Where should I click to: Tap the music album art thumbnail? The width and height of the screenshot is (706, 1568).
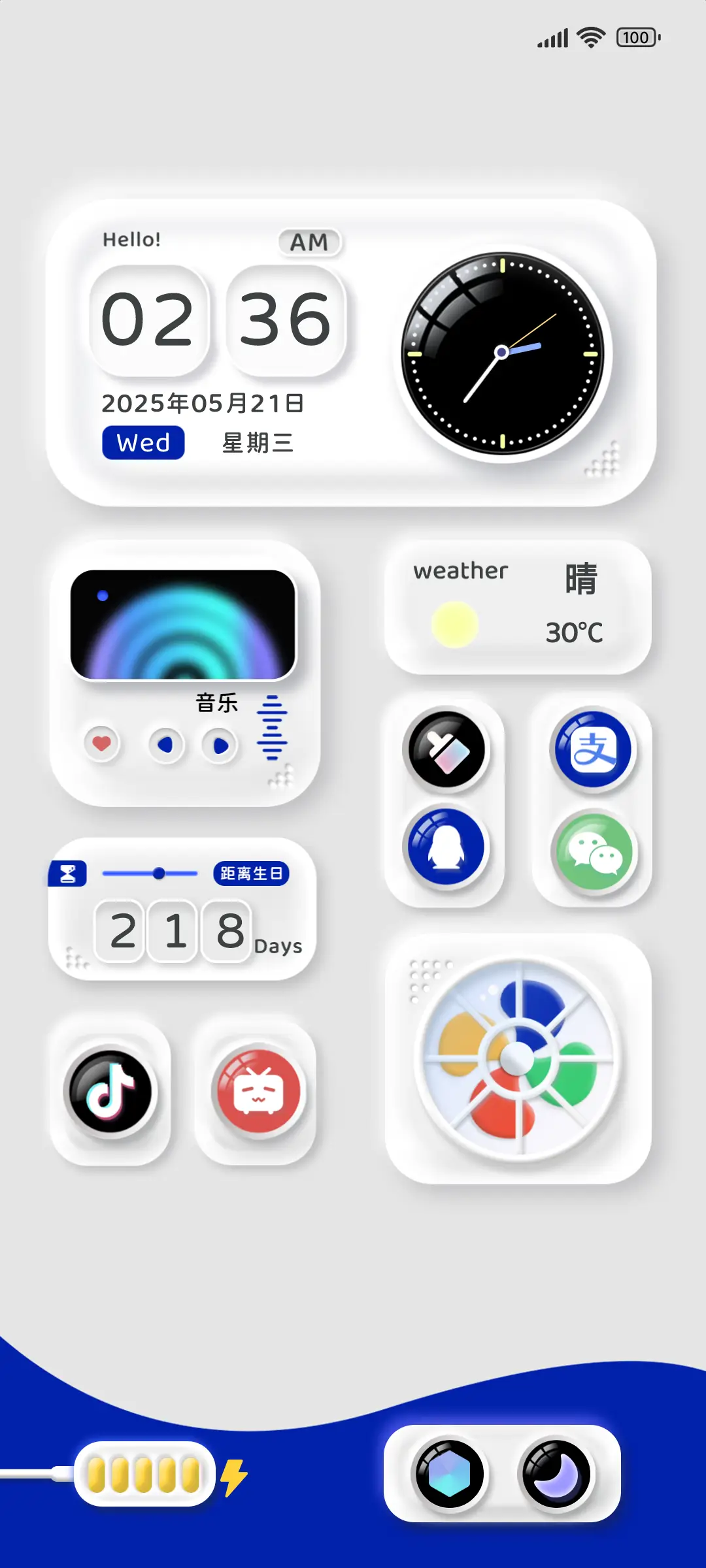tap(185, 624)
